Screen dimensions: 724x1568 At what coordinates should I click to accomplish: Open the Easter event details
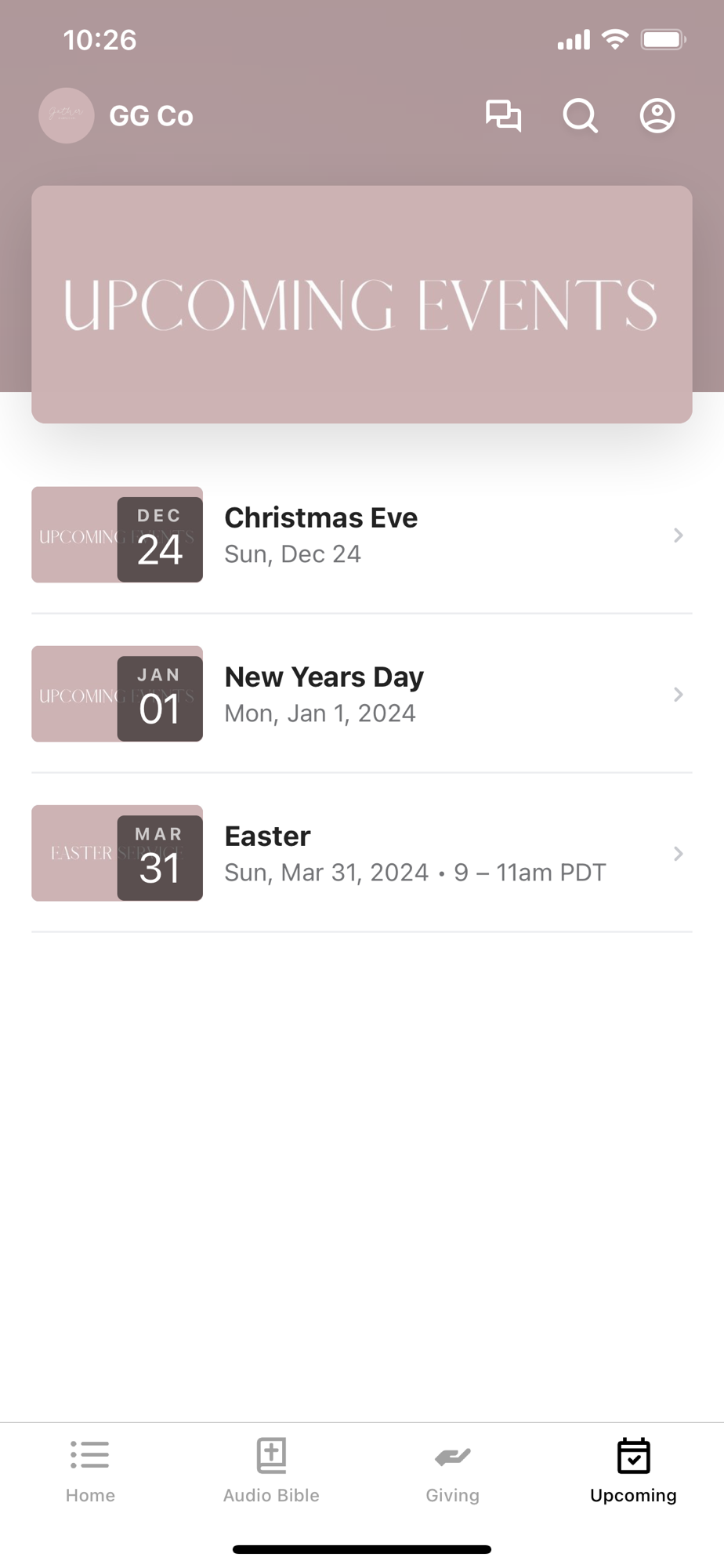click(362, 853)
